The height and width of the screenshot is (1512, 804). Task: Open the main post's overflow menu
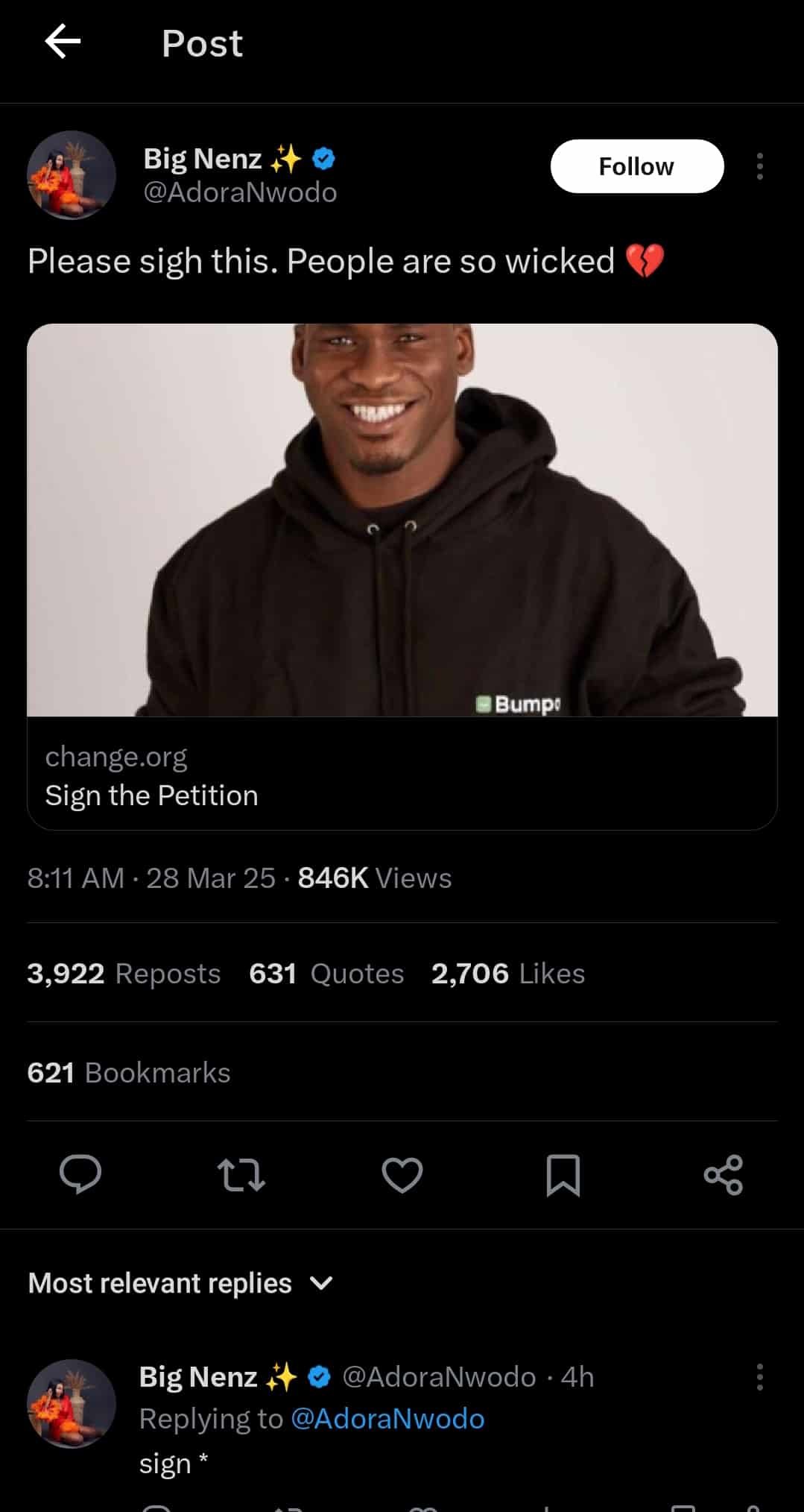tap(759, 166)
